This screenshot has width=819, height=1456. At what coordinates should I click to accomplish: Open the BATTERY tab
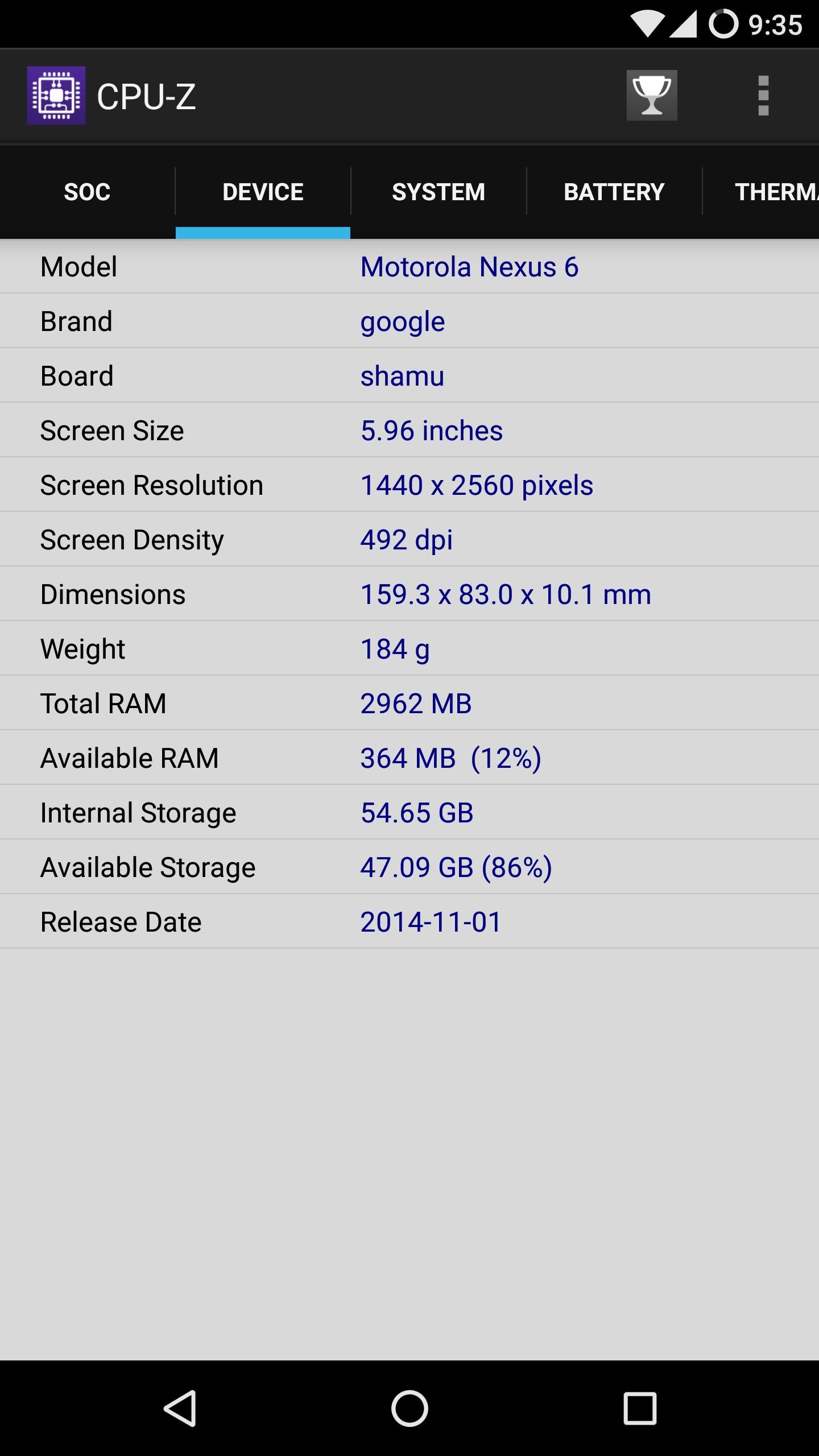(614, 192)
